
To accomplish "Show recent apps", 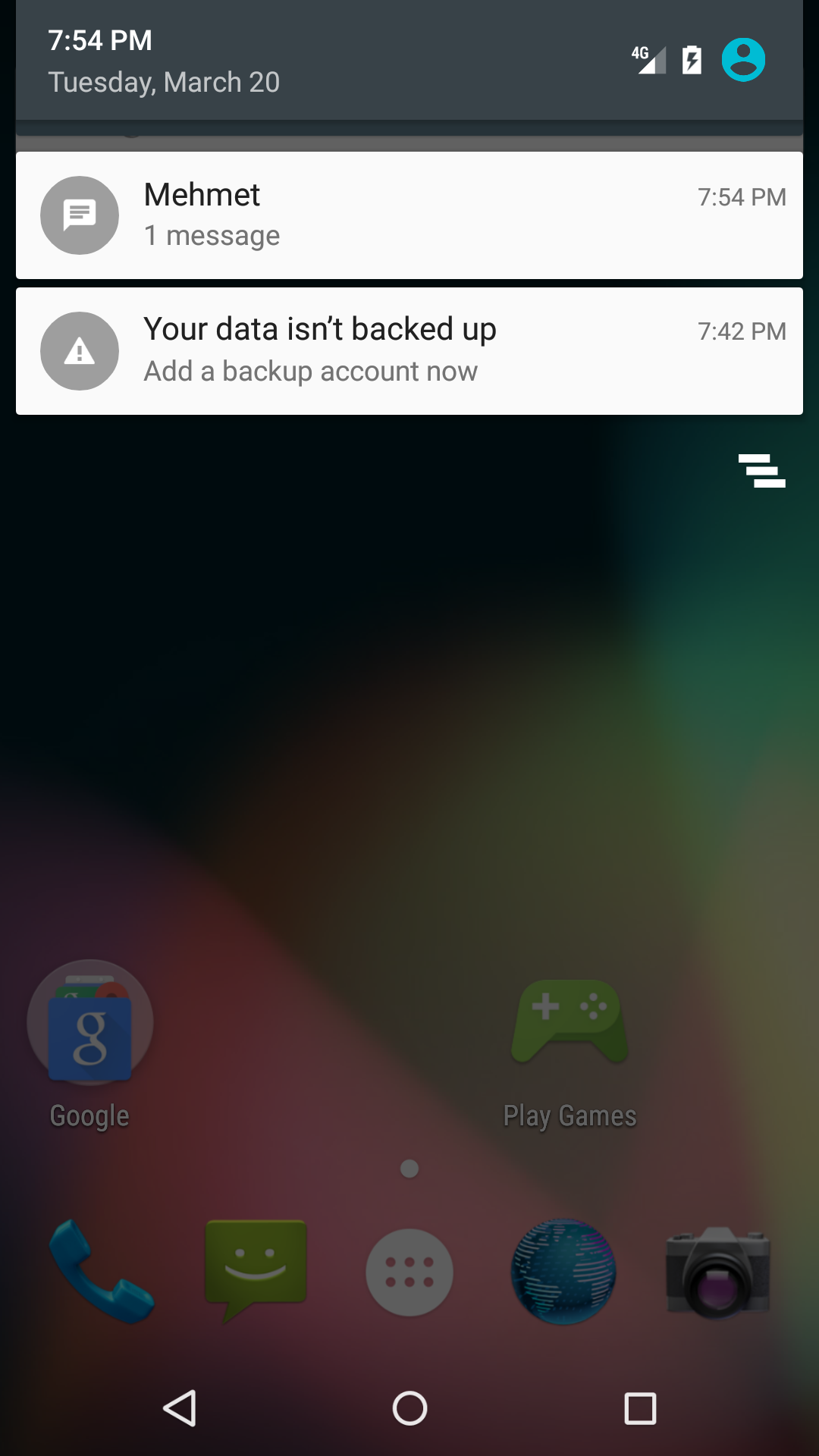I will click(x=640, y=1409).
